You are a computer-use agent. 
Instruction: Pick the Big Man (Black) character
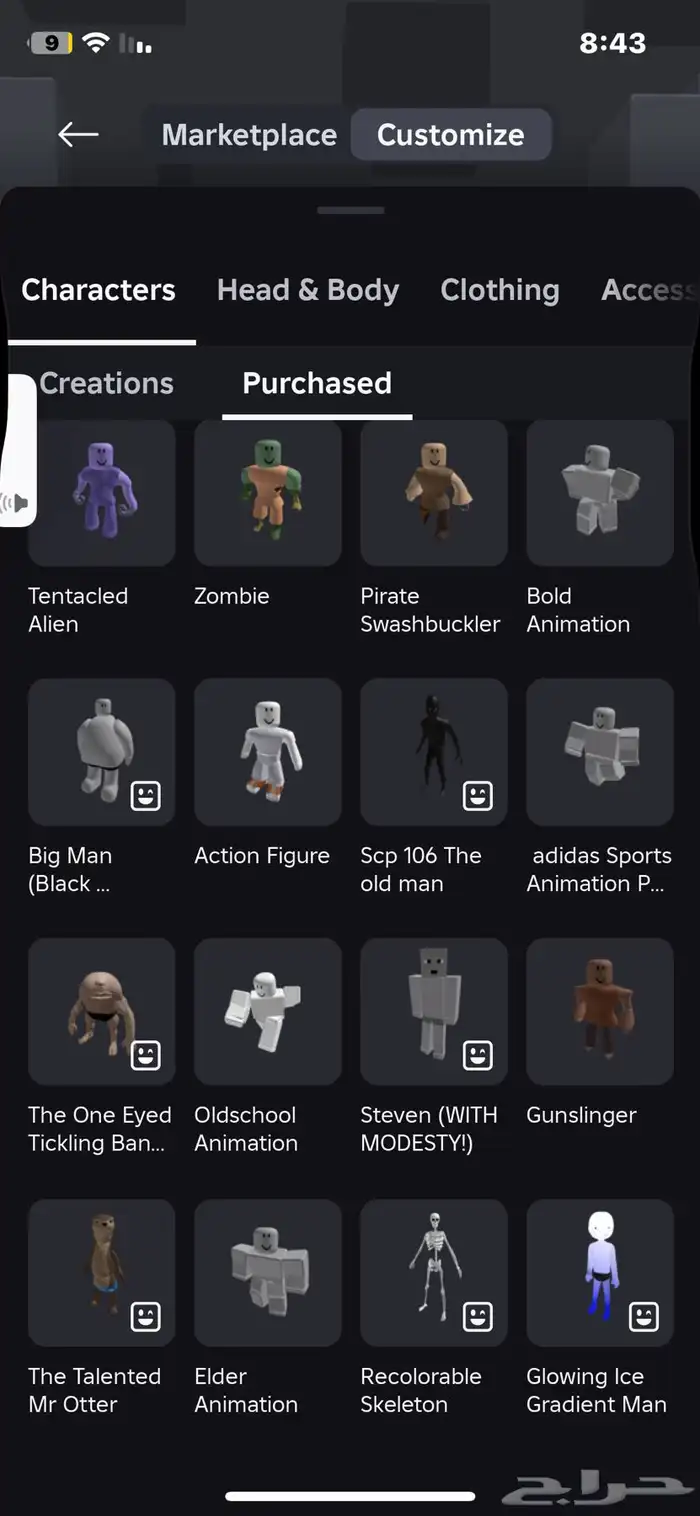[101, 752]
